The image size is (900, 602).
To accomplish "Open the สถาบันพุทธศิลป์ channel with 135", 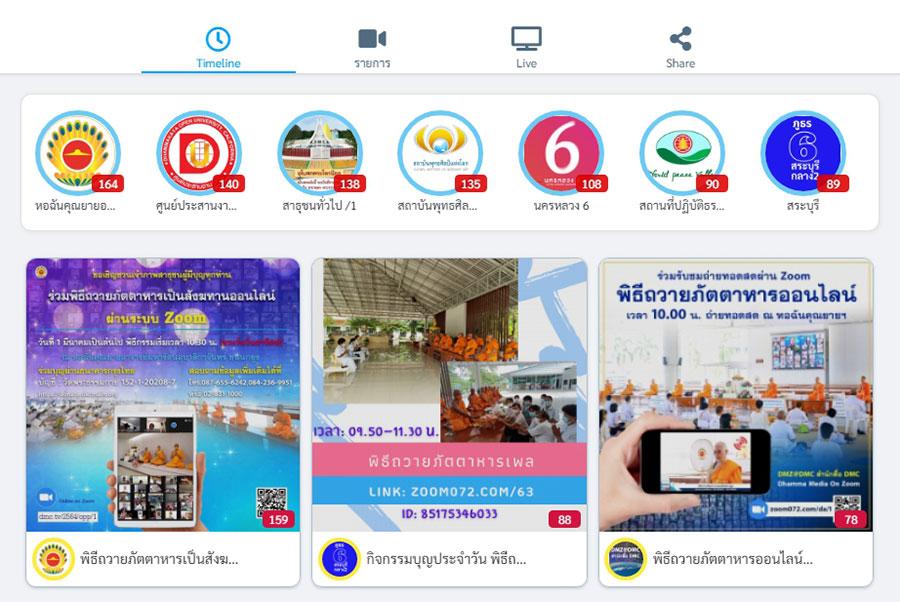I will [x=440, y=153].
